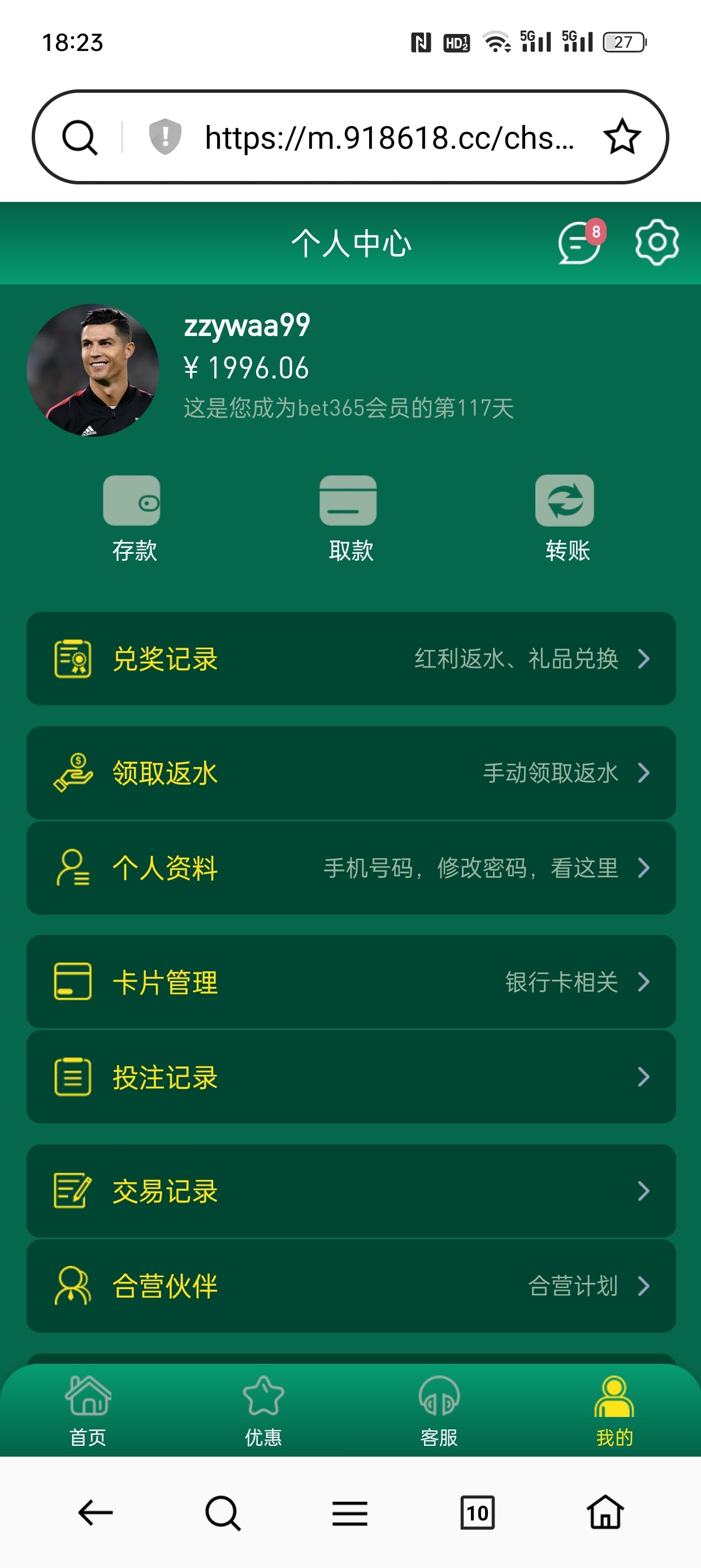Tap the 存款 deposit button
Viewport: 701px width, 1568px height.
click(133, 518)
